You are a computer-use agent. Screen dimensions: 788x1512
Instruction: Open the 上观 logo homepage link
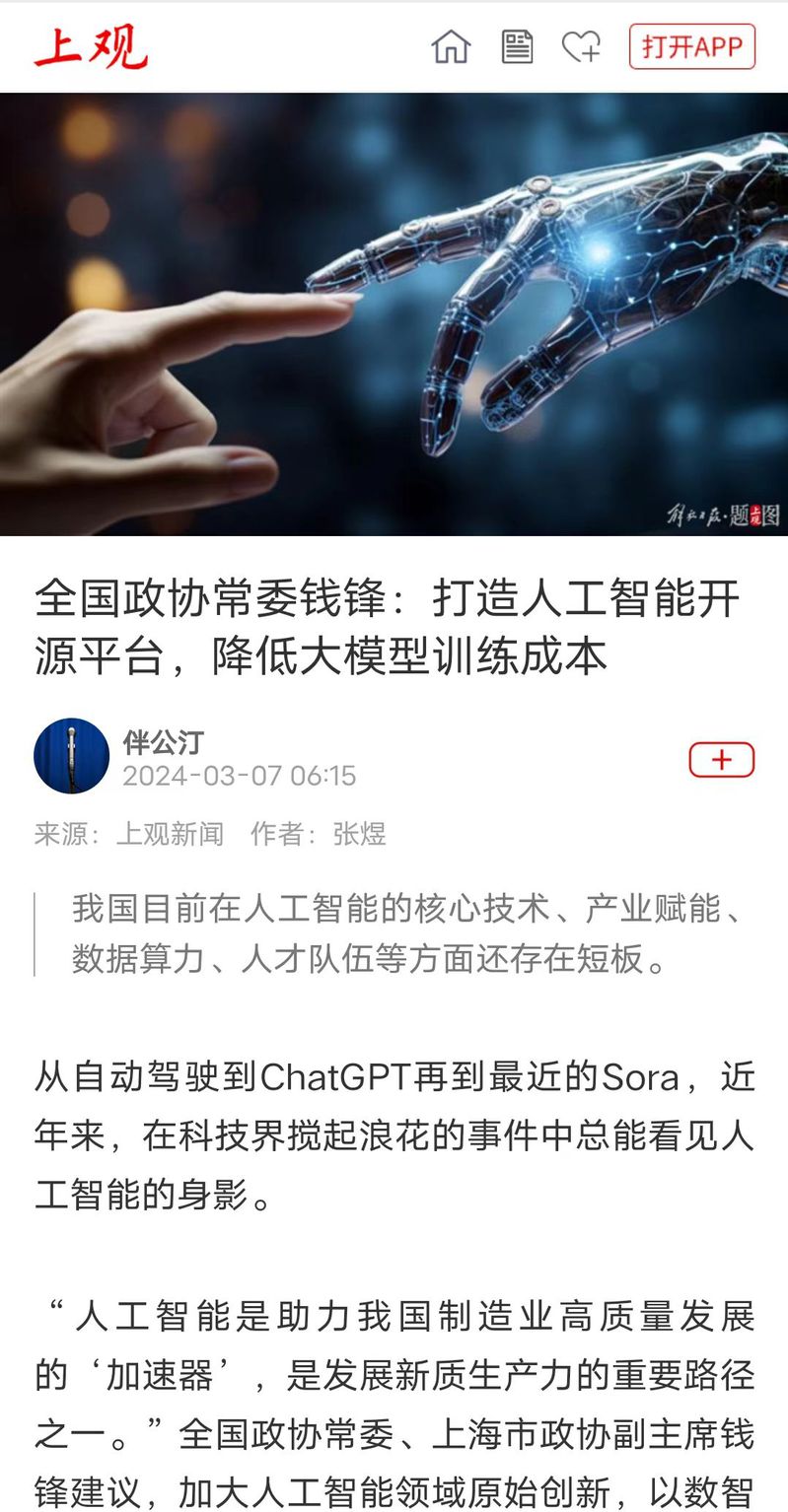[x=91, y=46]
